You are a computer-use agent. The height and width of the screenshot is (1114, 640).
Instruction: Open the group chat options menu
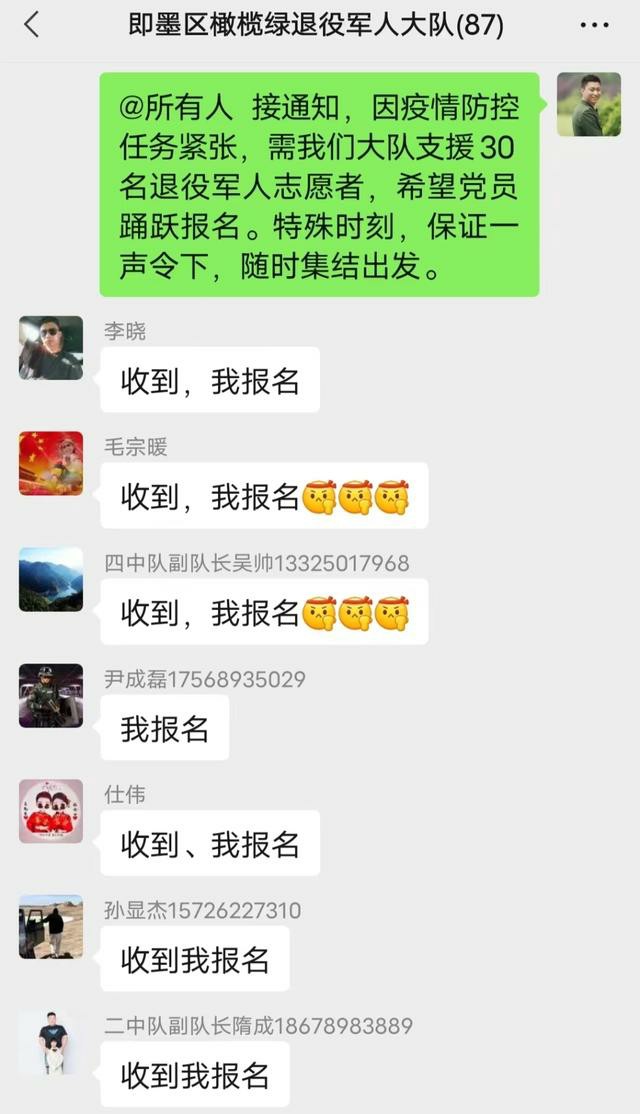(594, 25)
